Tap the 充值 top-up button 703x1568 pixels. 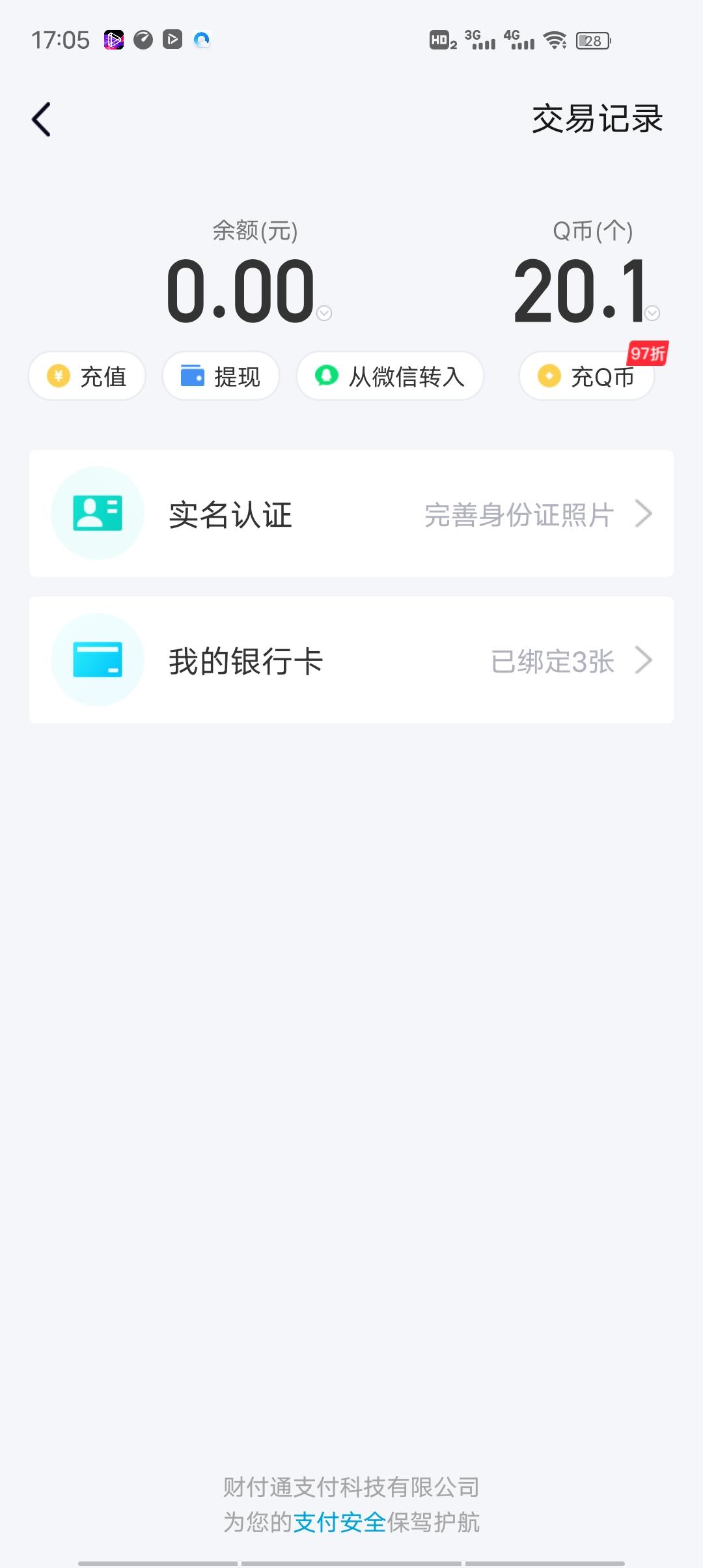87,376
